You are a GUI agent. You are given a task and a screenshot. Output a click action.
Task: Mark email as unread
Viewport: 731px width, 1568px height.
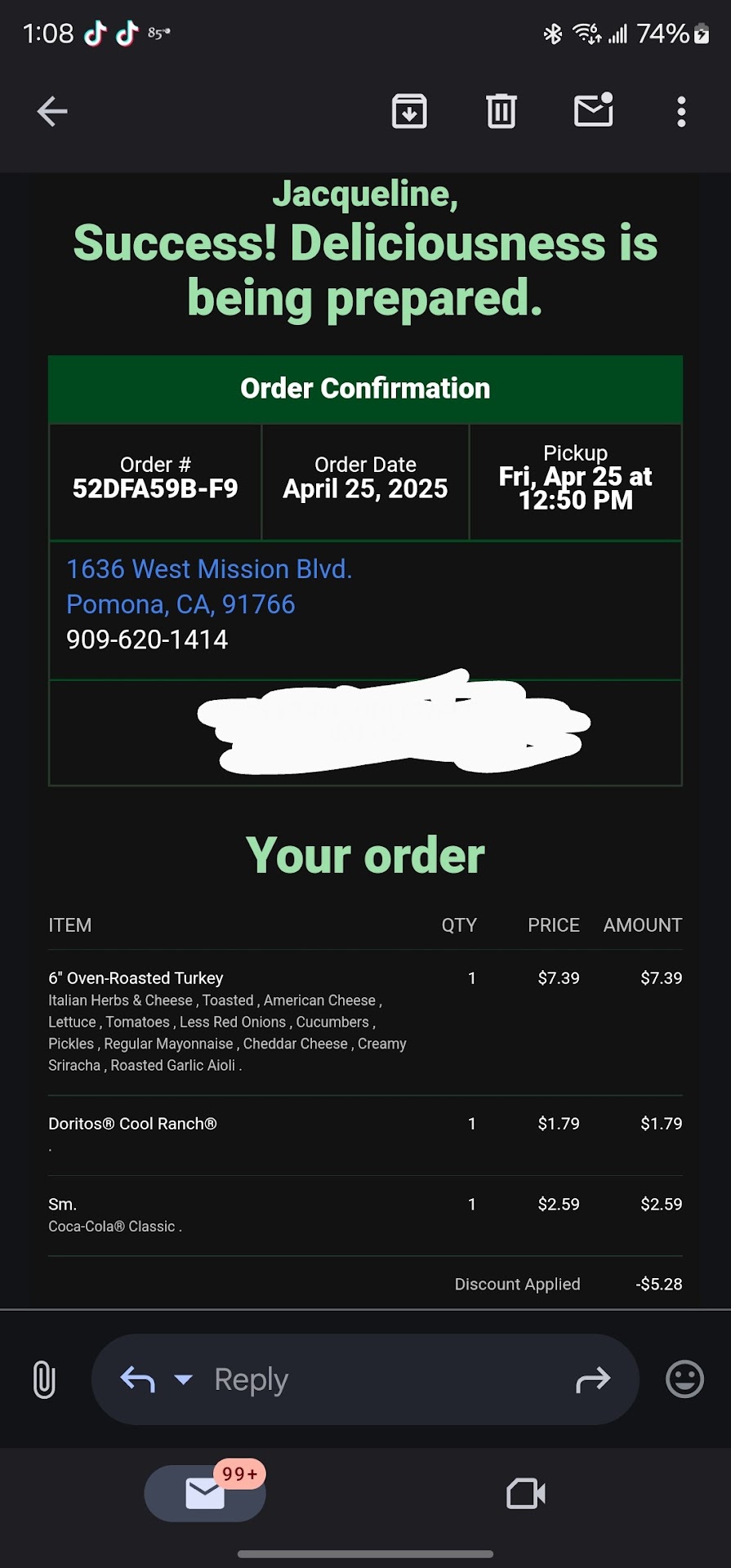[594, 110]
